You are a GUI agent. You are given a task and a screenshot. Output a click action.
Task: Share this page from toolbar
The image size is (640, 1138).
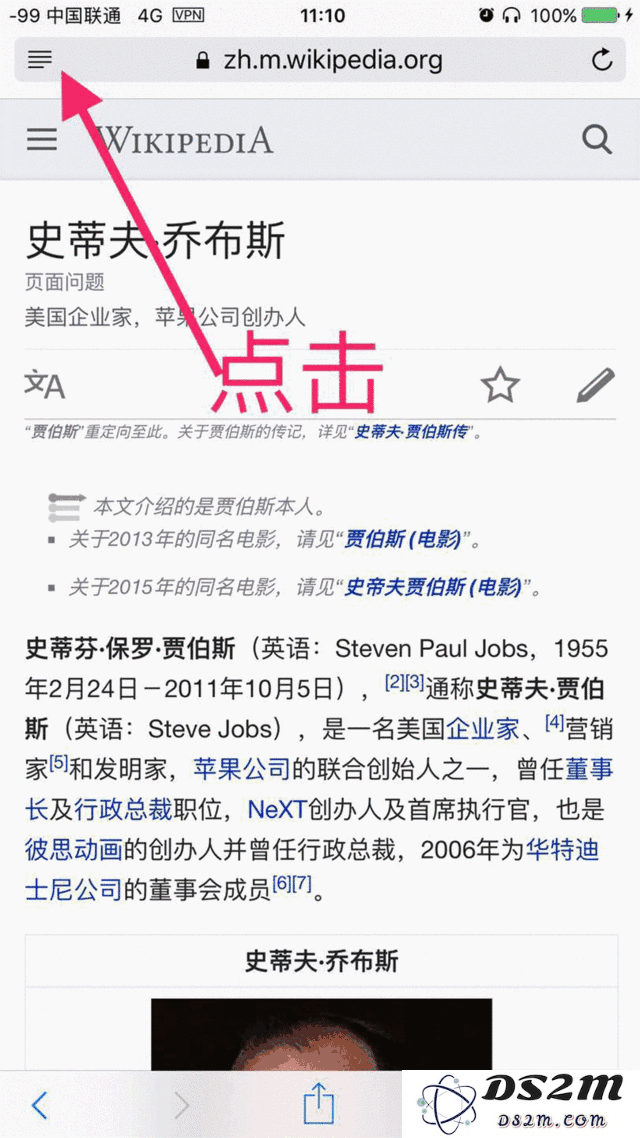[x=318, y=1104]
